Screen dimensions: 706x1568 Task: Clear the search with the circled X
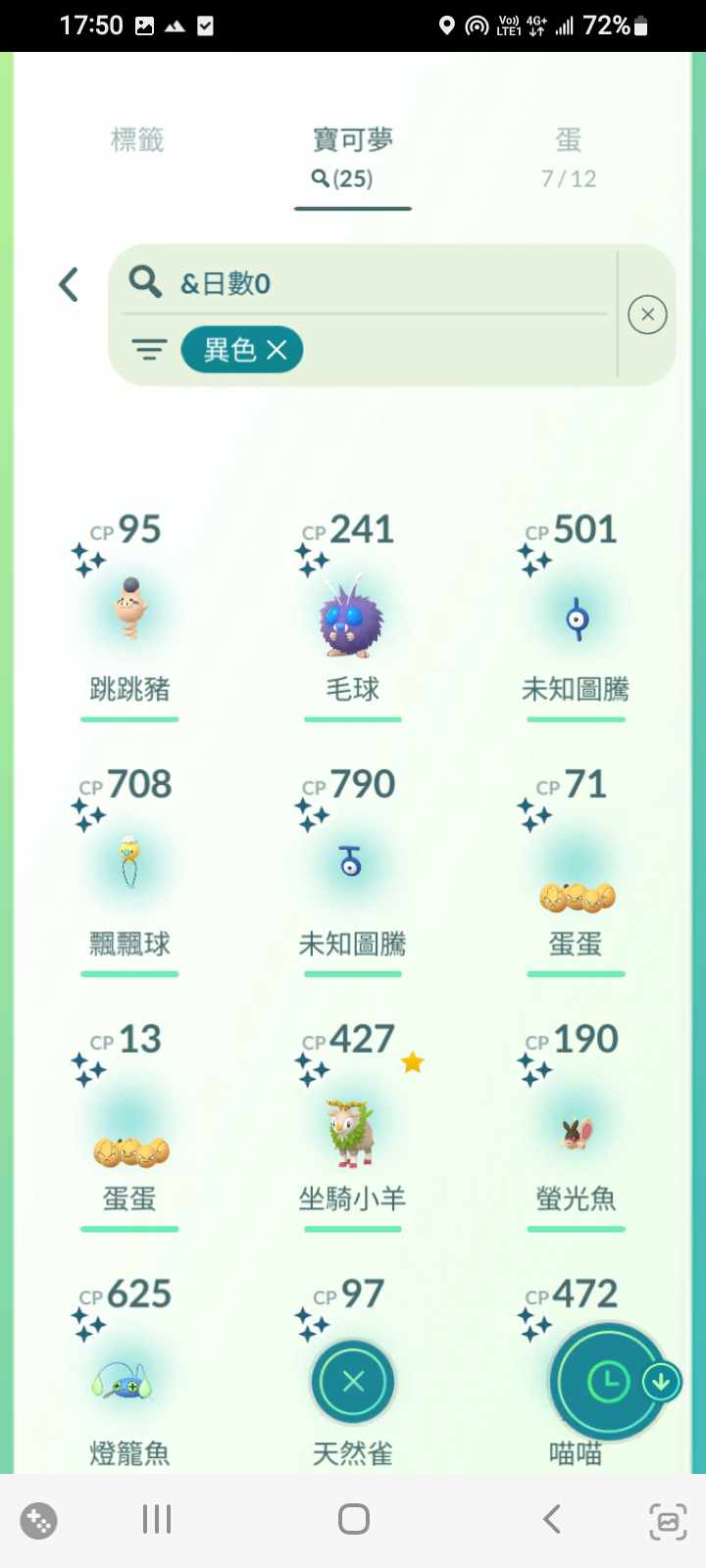point(647,315)
